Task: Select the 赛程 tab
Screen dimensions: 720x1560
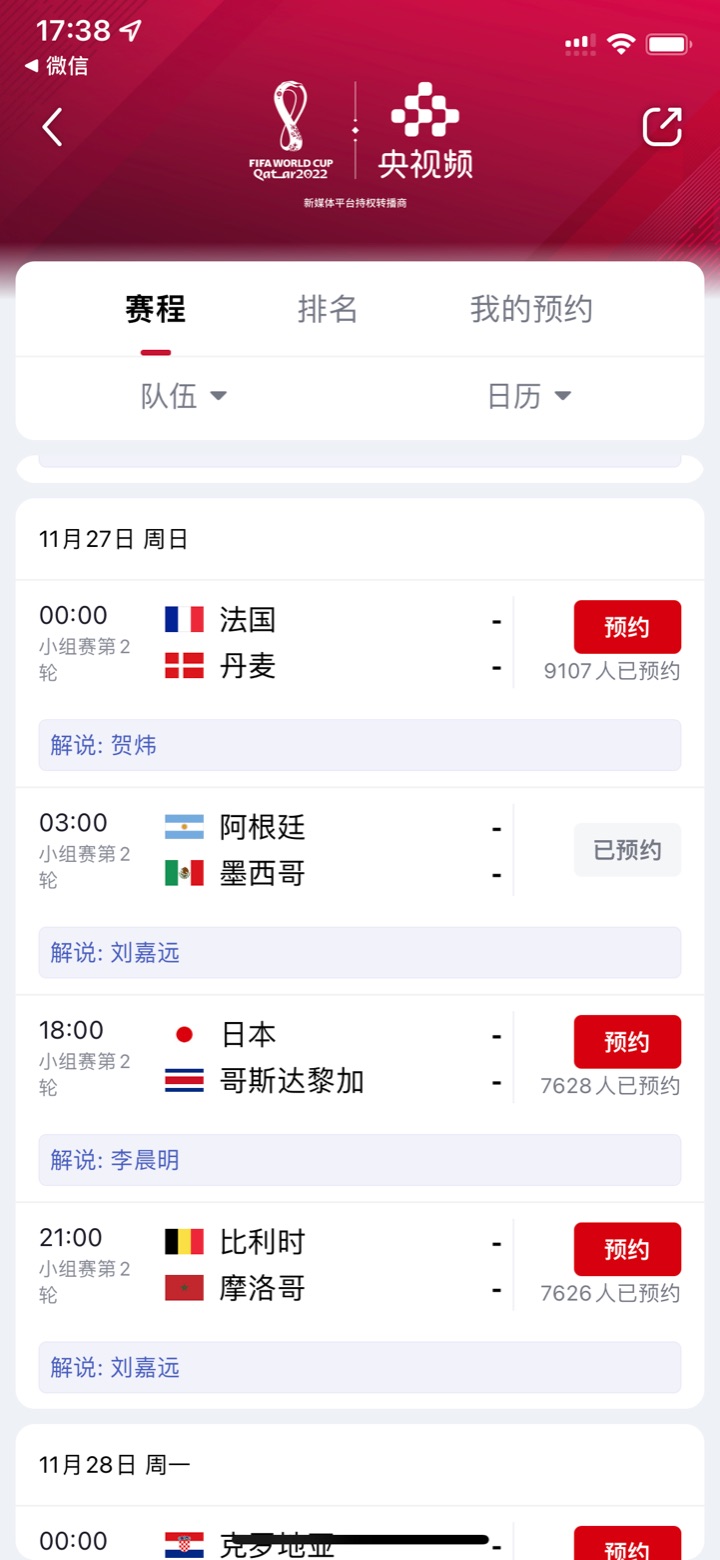Action: (x=155, y=309)
